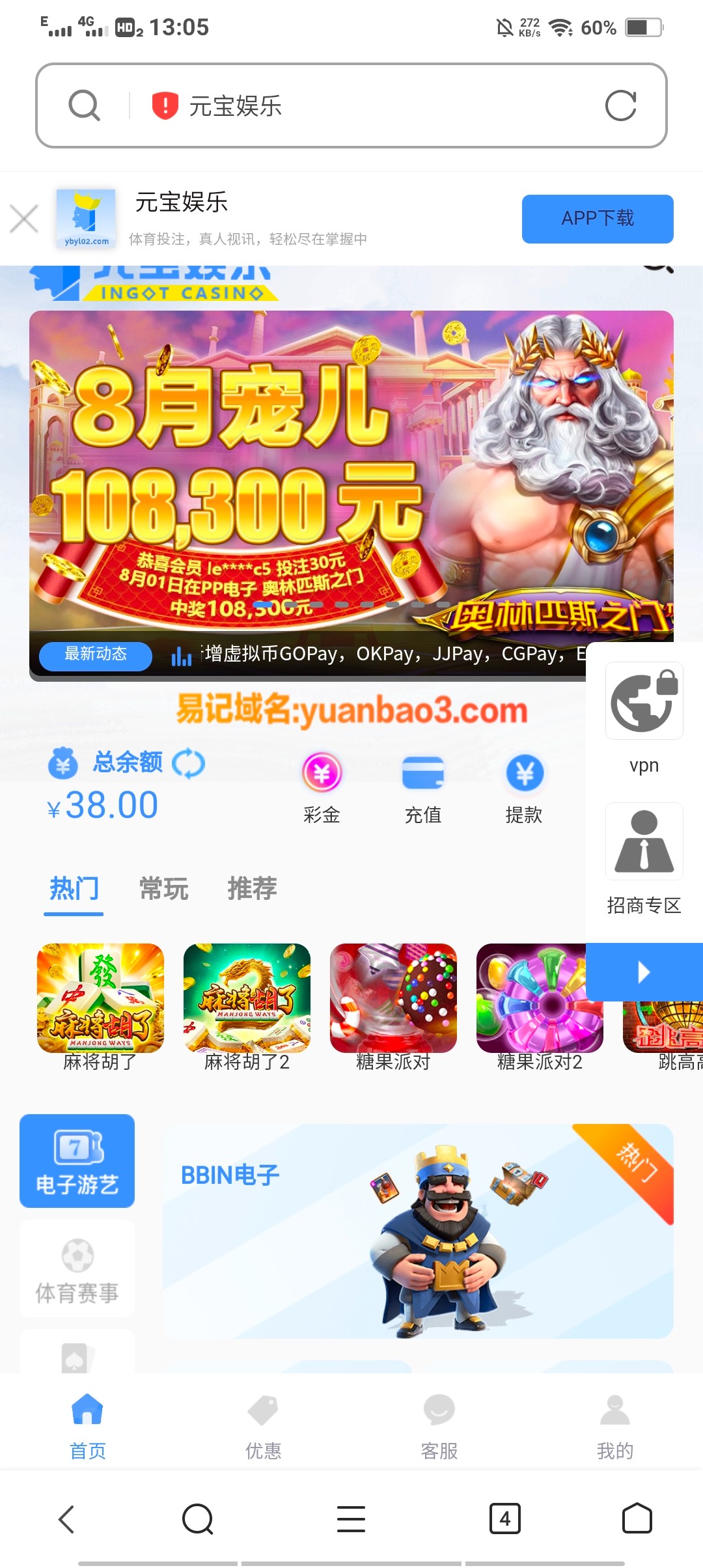Go to the 优惠 tab
This screenshot has height=1568, width=703.
pos(263,1425)
